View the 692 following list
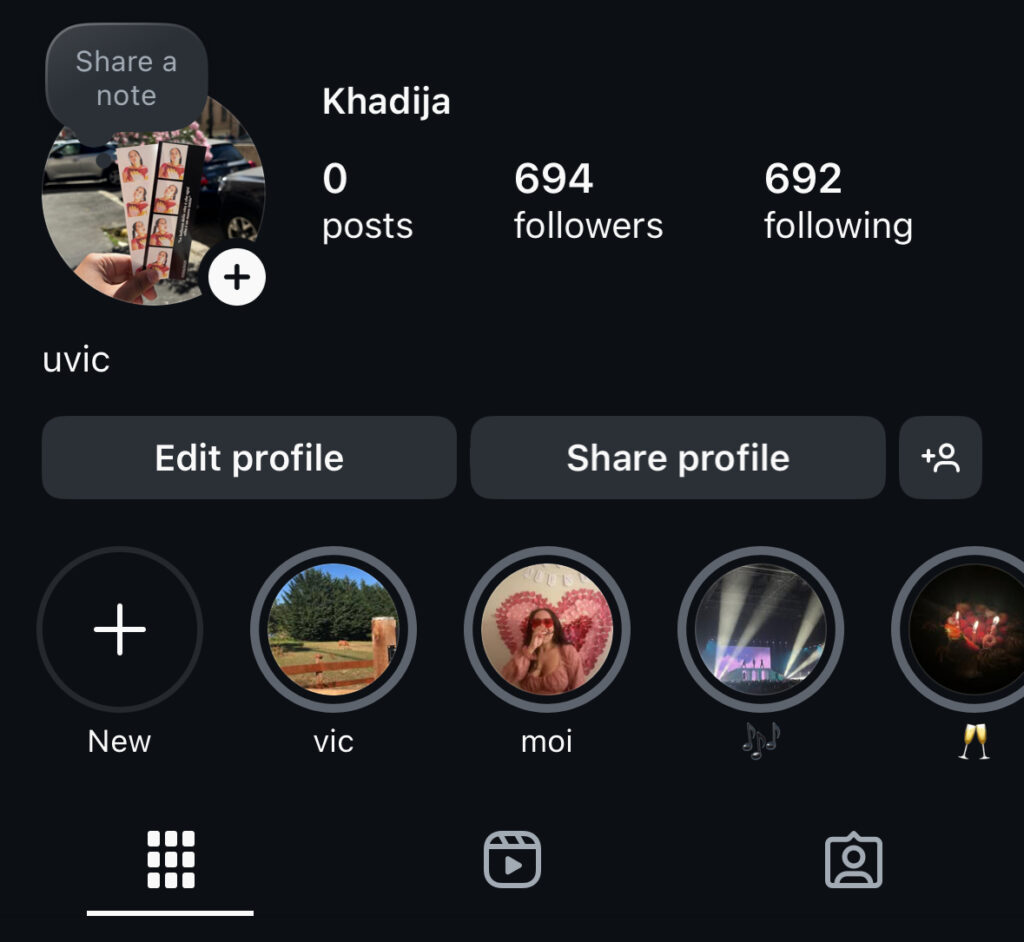Screen dimensions: 1024x942 point(838,202)
